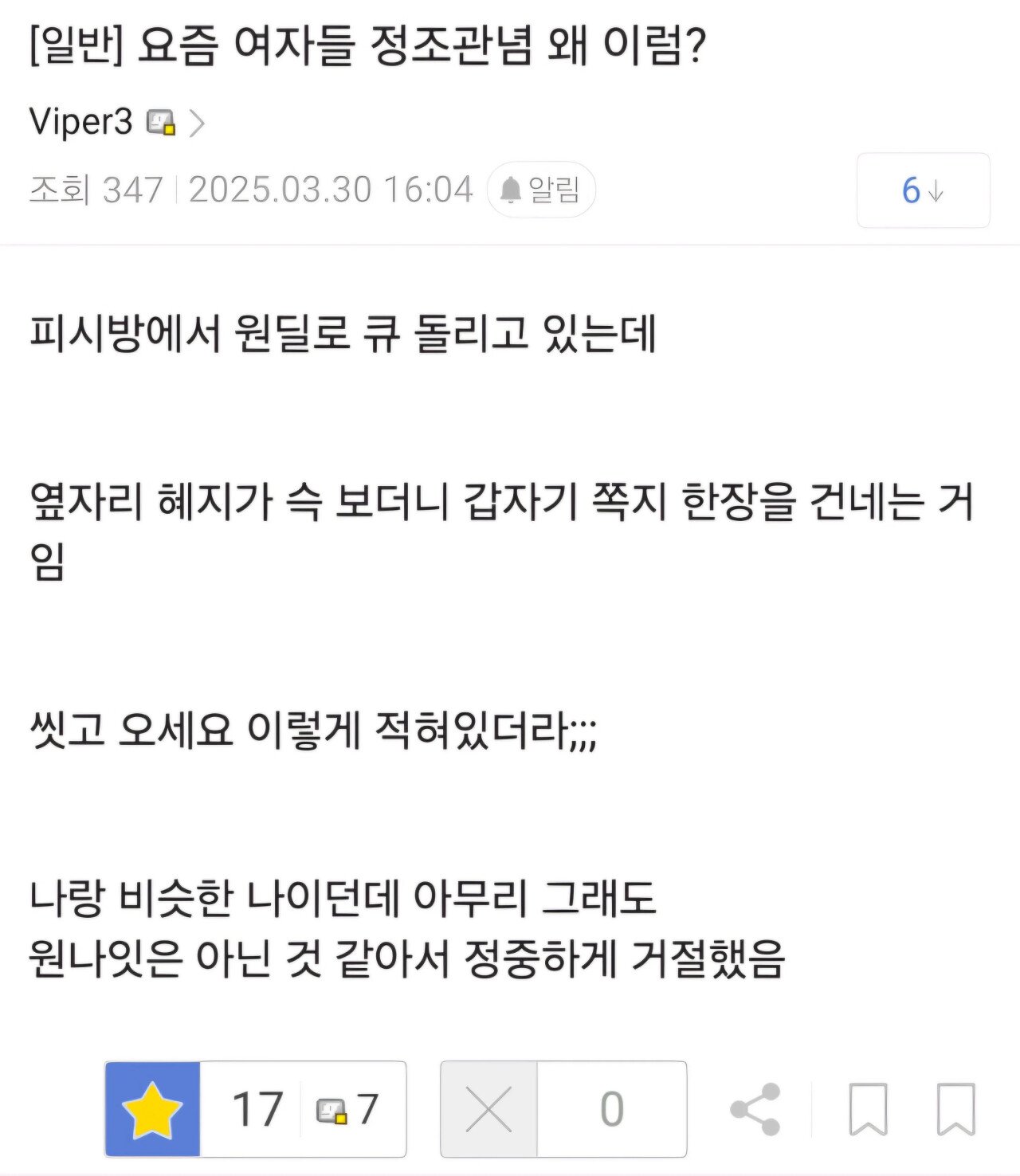This screenshot has width=1020, height=1176.
Task: Open the Viper3 author profile link
Action: [80, 123]
